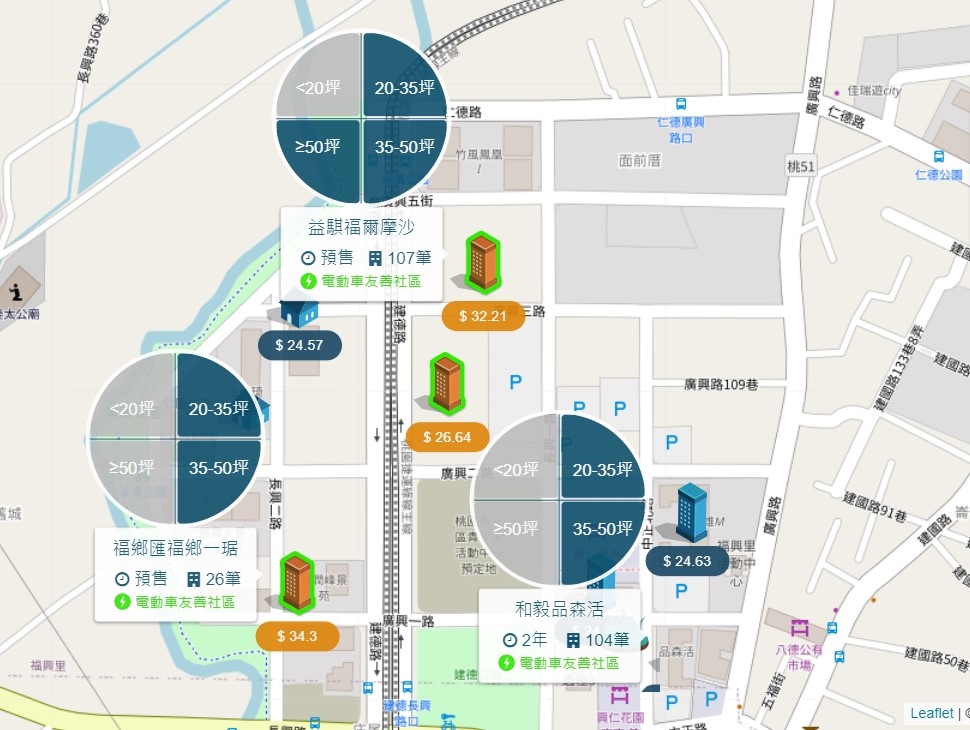Select 35-50坪 segment for 益騏福爾摩沙

pyautogui.click(x=403, y=148)
